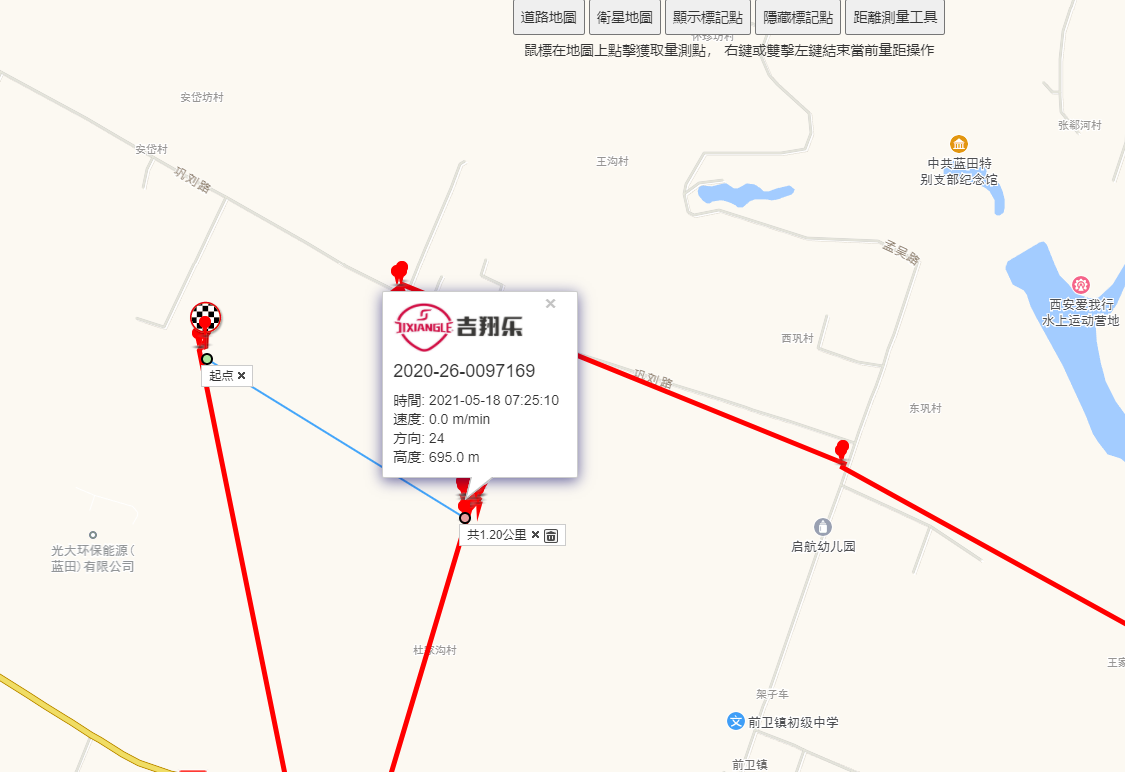Delete the measurement with trash icon
Viewport: 1125px width, 772px height.
tap(551, 535)
